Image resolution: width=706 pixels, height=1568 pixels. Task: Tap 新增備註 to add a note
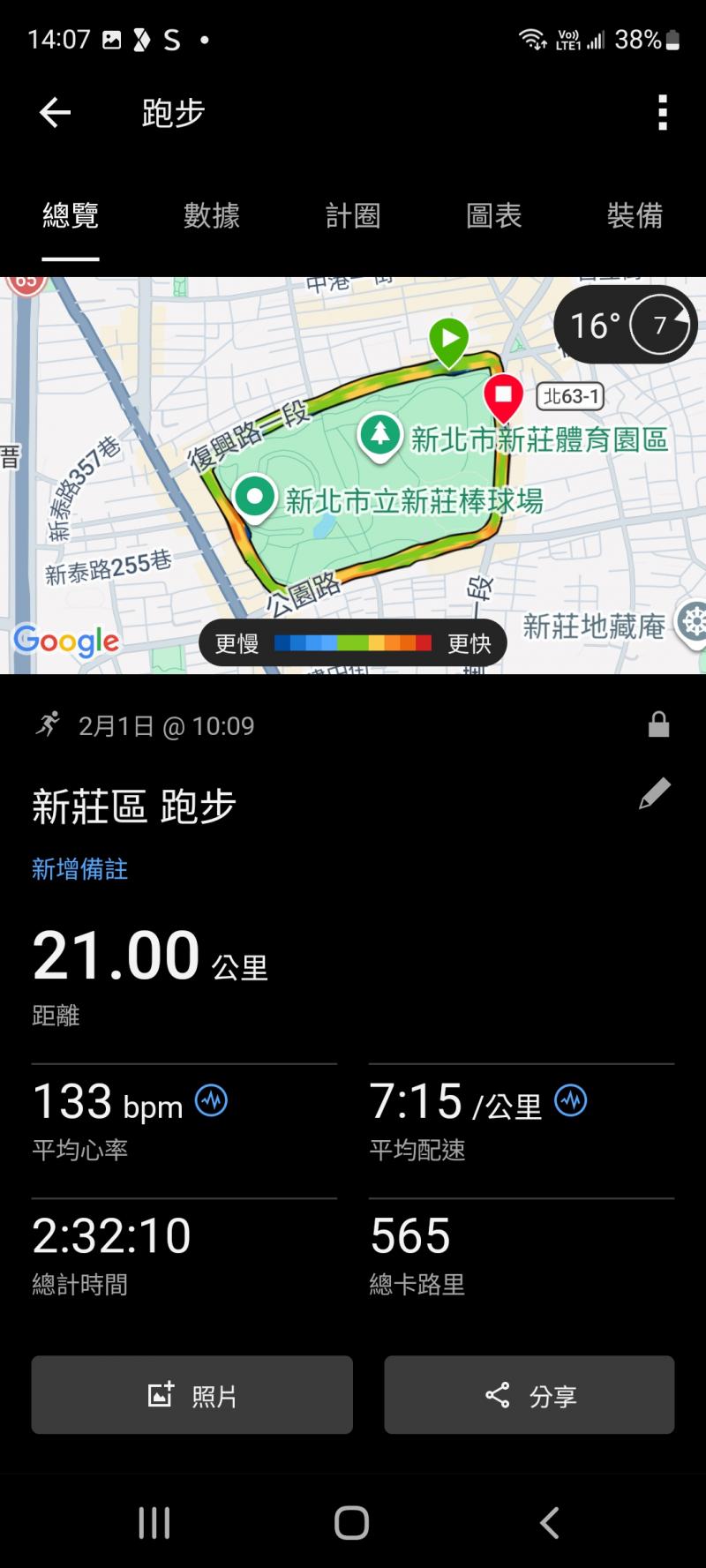point(80,869)
